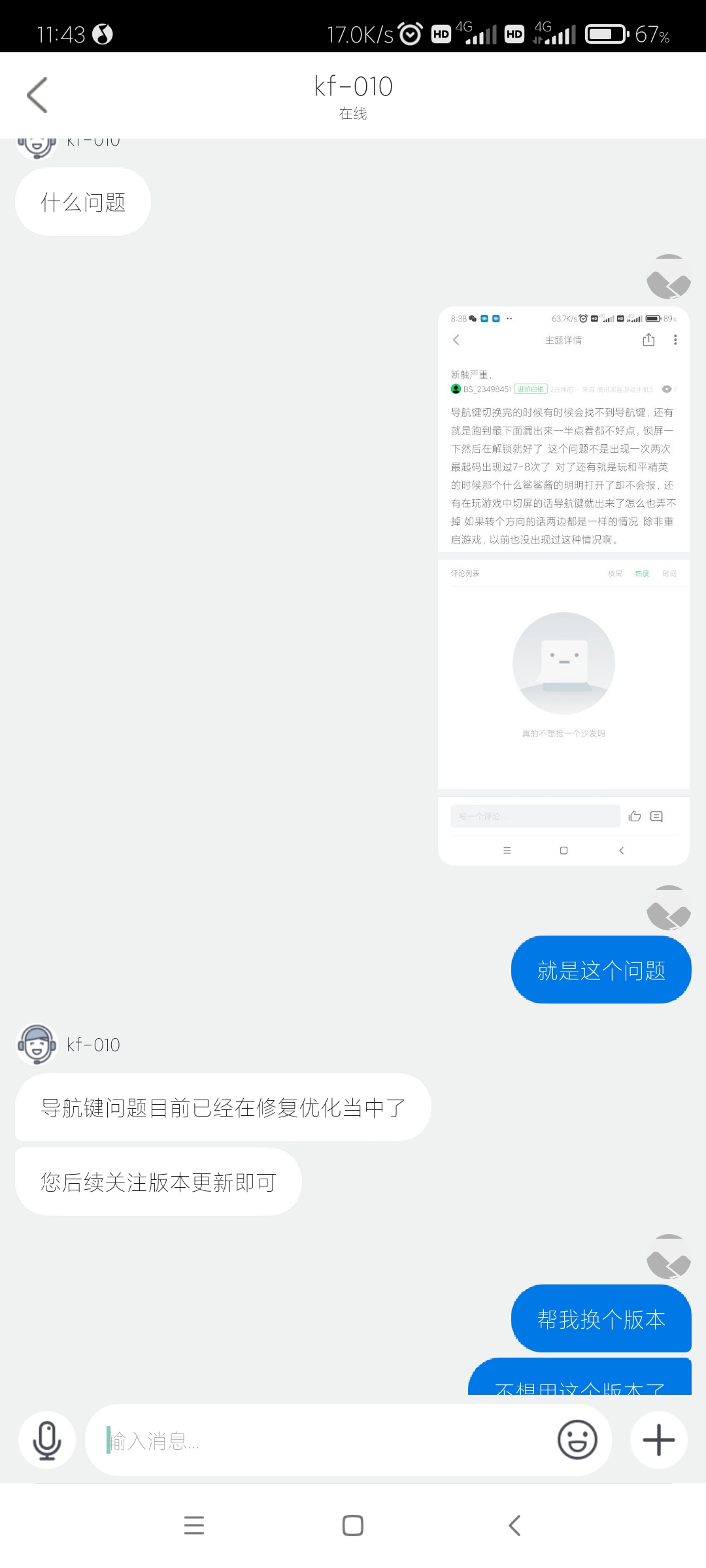The height and width of the screenshot is (1568, 706).
Task: Tap the voice input microphone button
Action: (47, 1440)
